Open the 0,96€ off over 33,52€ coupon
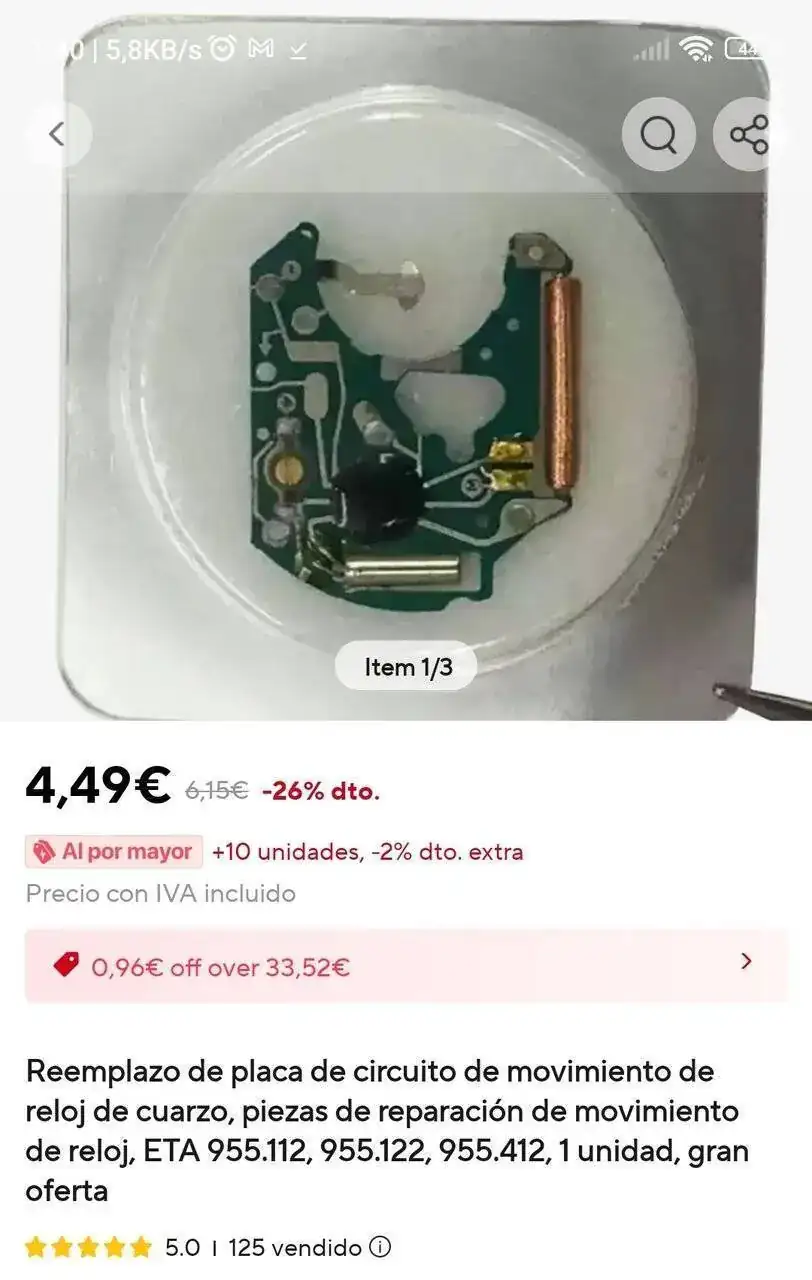This screenshot has height=1280, width=812. click(x=406, y=966)
